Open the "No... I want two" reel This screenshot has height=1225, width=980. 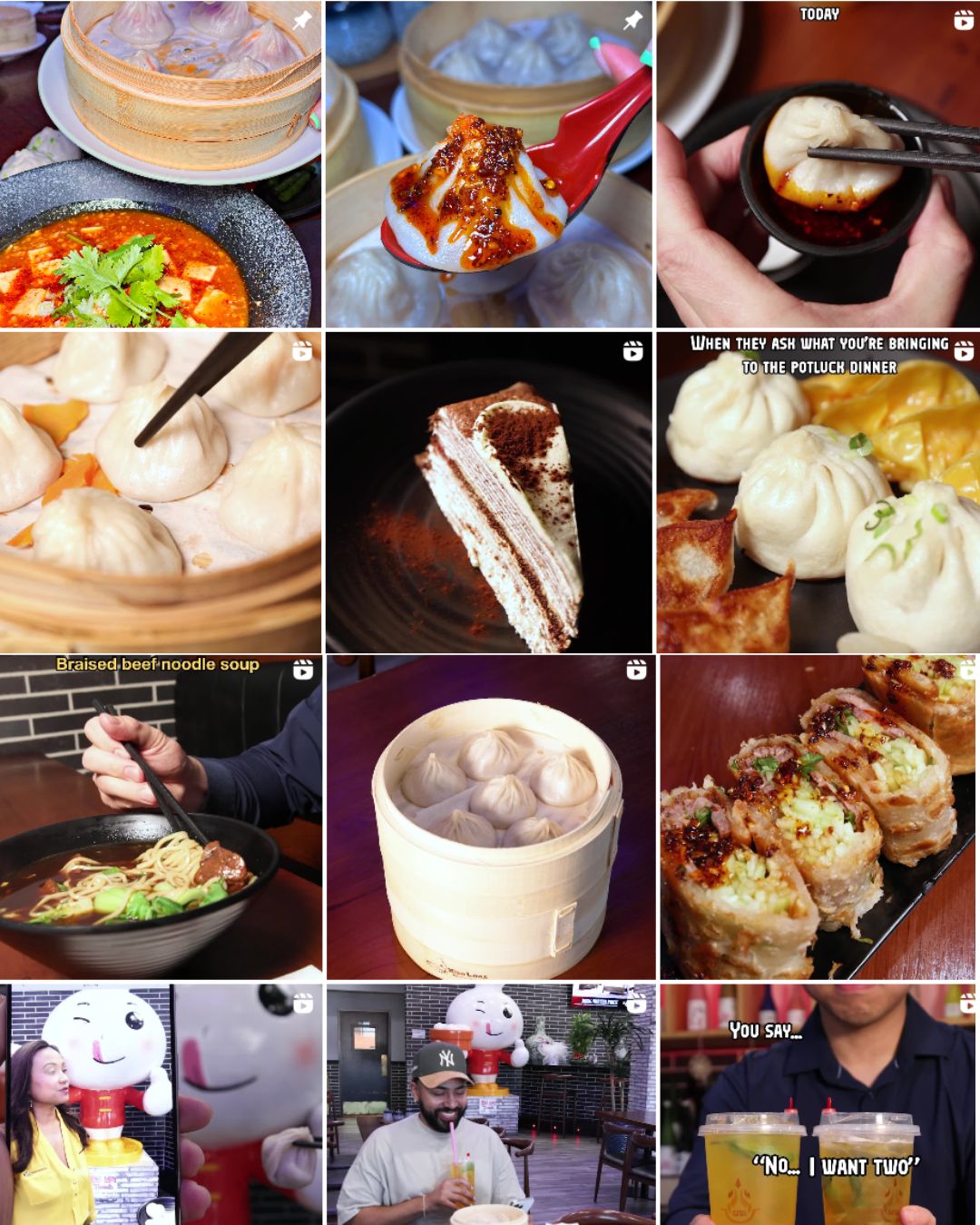(818, 1104)
